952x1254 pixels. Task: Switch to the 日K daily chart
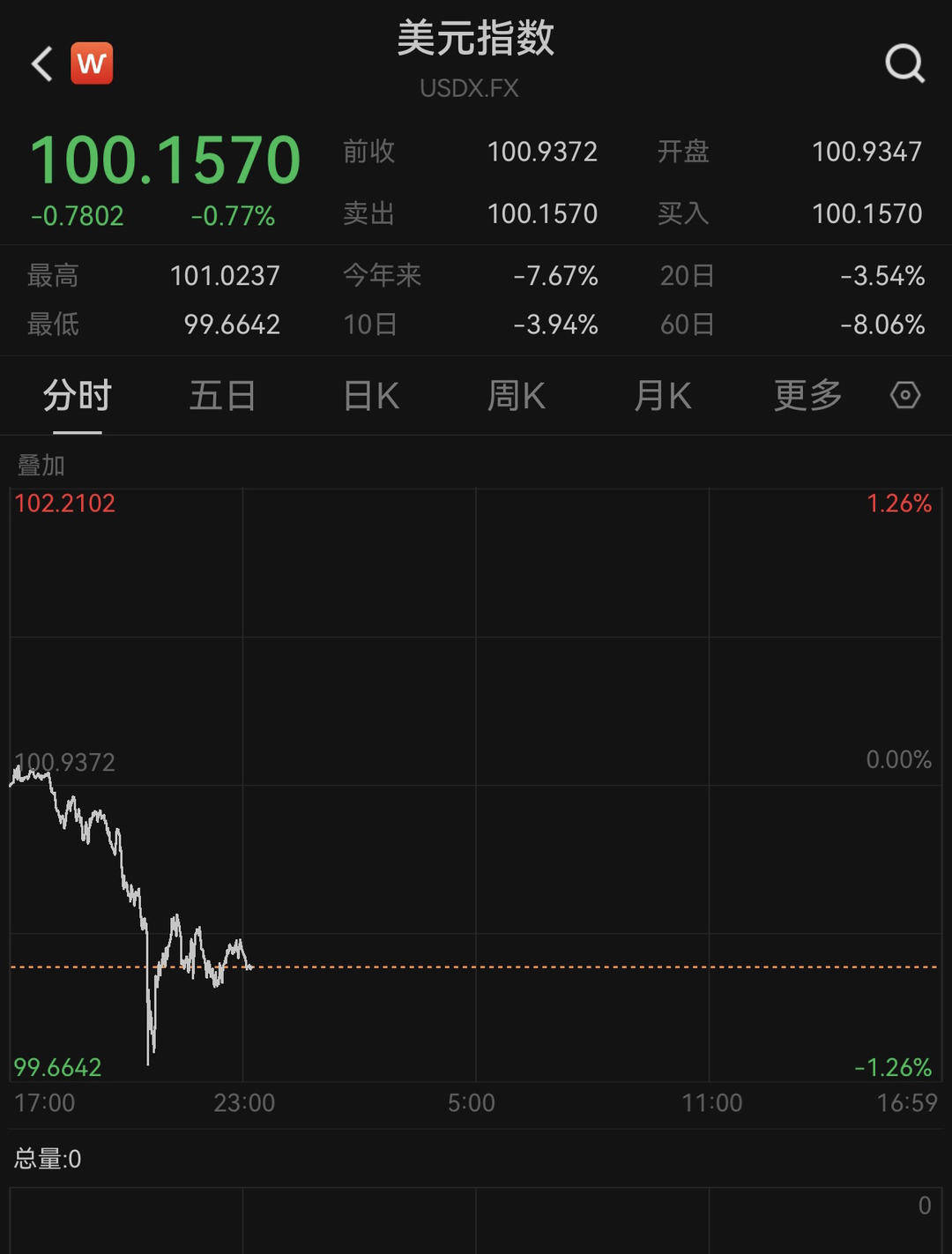coord(371,396)
